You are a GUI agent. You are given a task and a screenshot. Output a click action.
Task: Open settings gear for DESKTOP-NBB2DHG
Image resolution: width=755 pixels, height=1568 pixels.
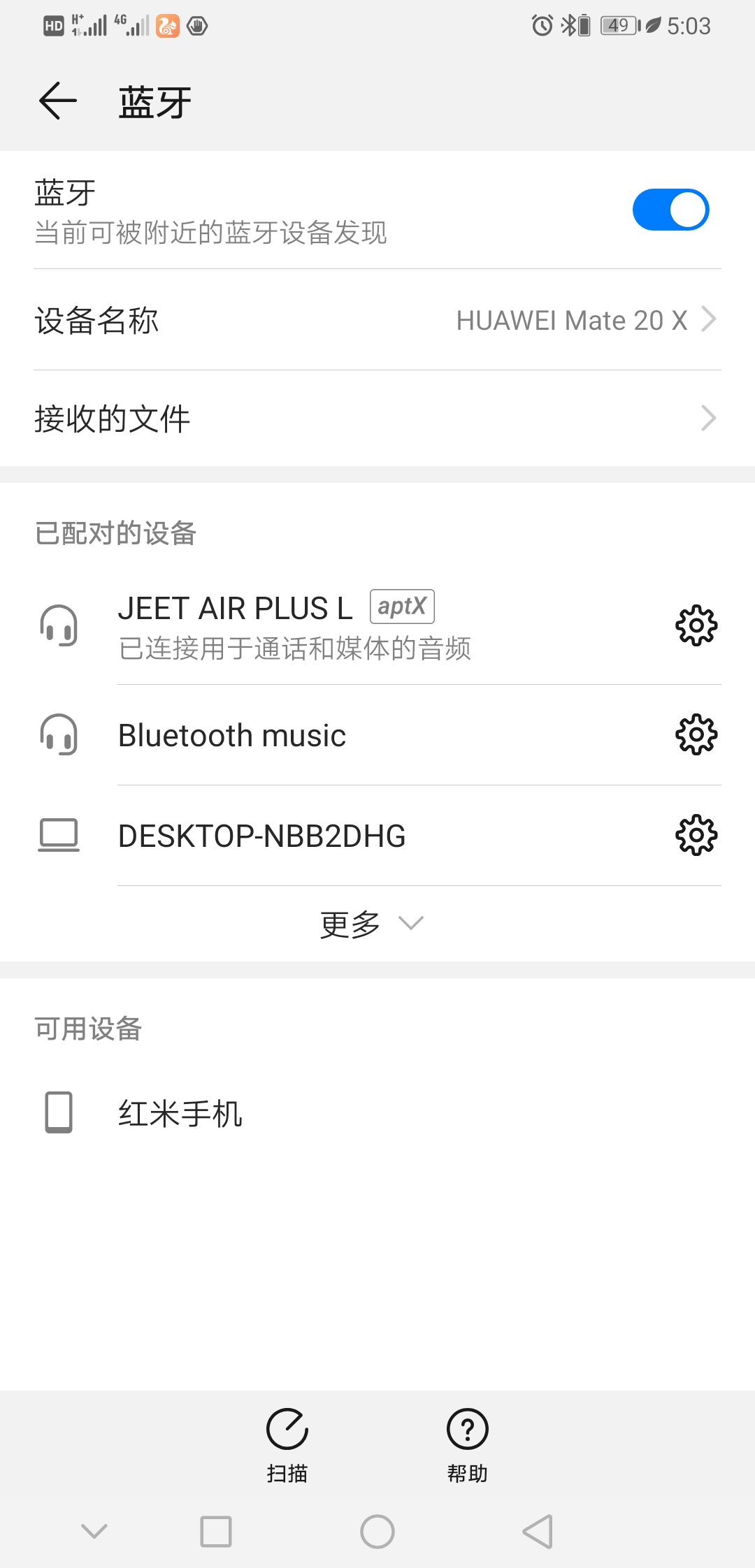point(696,835)
